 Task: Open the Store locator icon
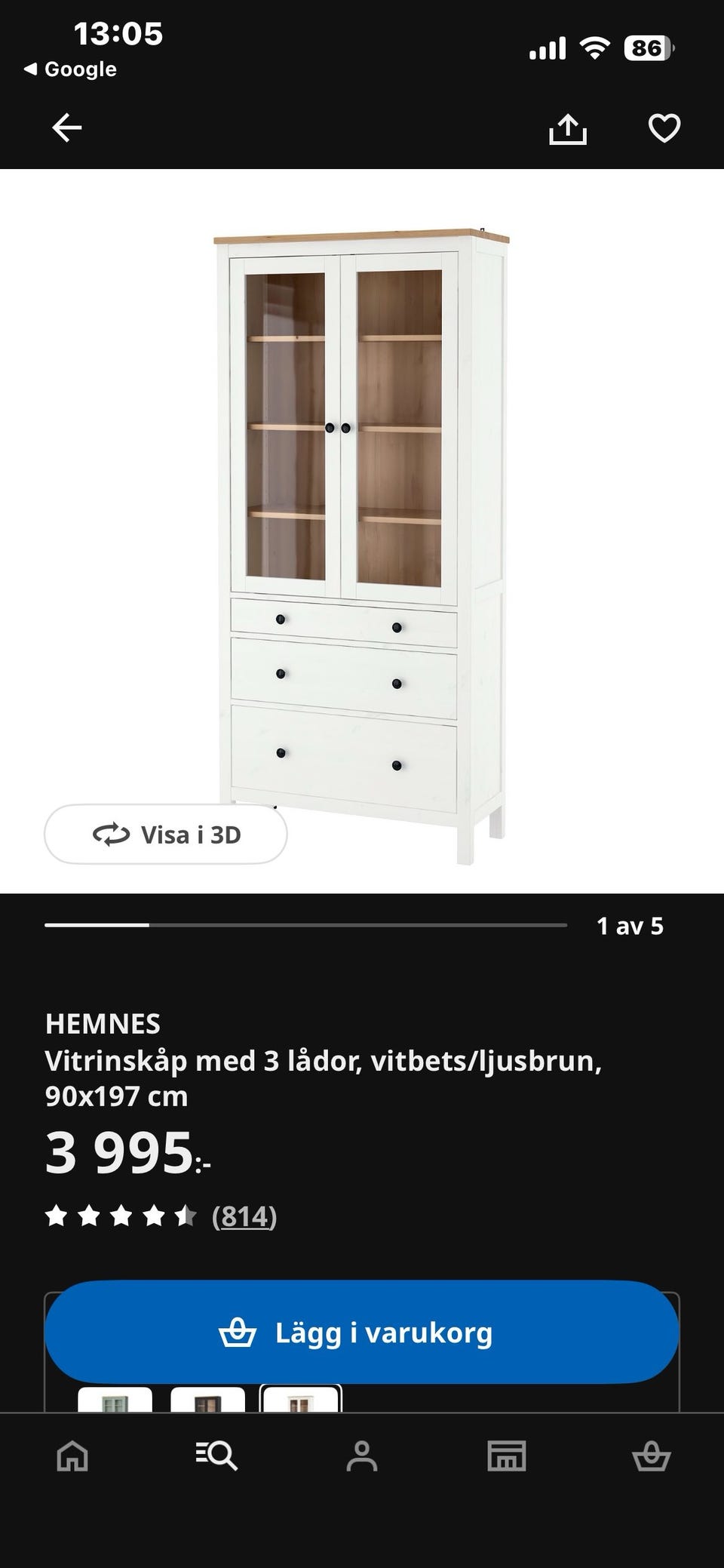click(x=507, y=1456)
